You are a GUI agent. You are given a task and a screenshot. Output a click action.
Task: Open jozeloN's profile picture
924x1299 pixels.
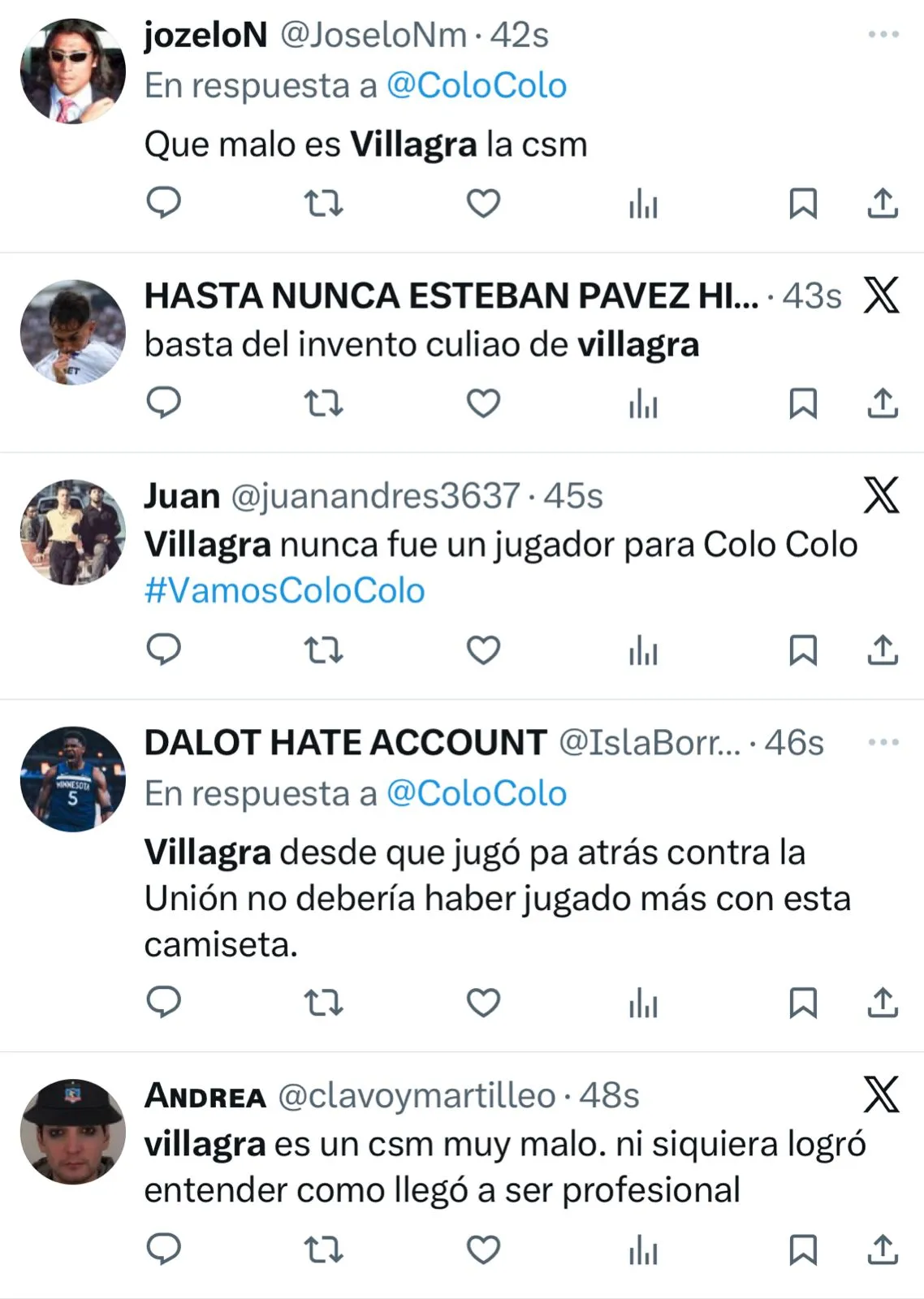(x=73, y=71)
